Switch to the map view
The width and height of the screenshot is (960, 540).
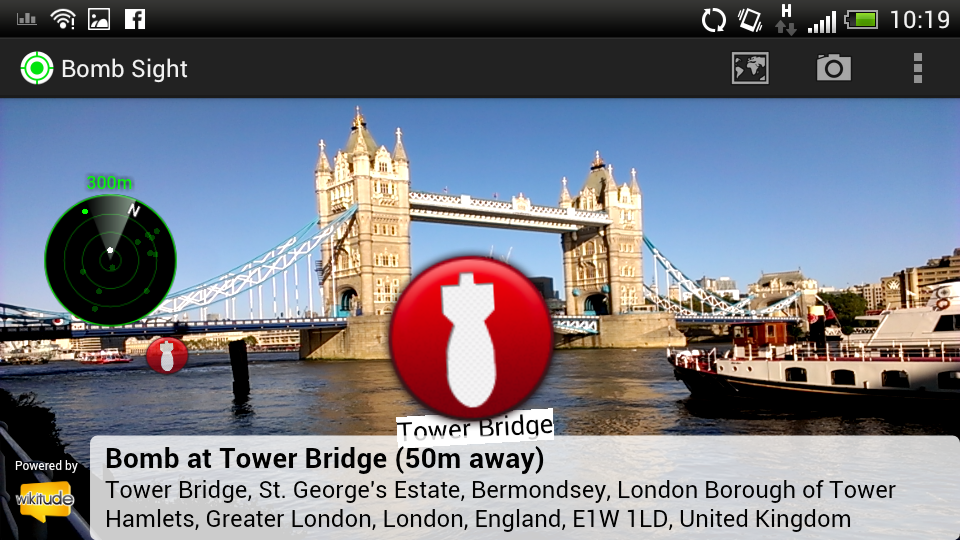point(750,68)
